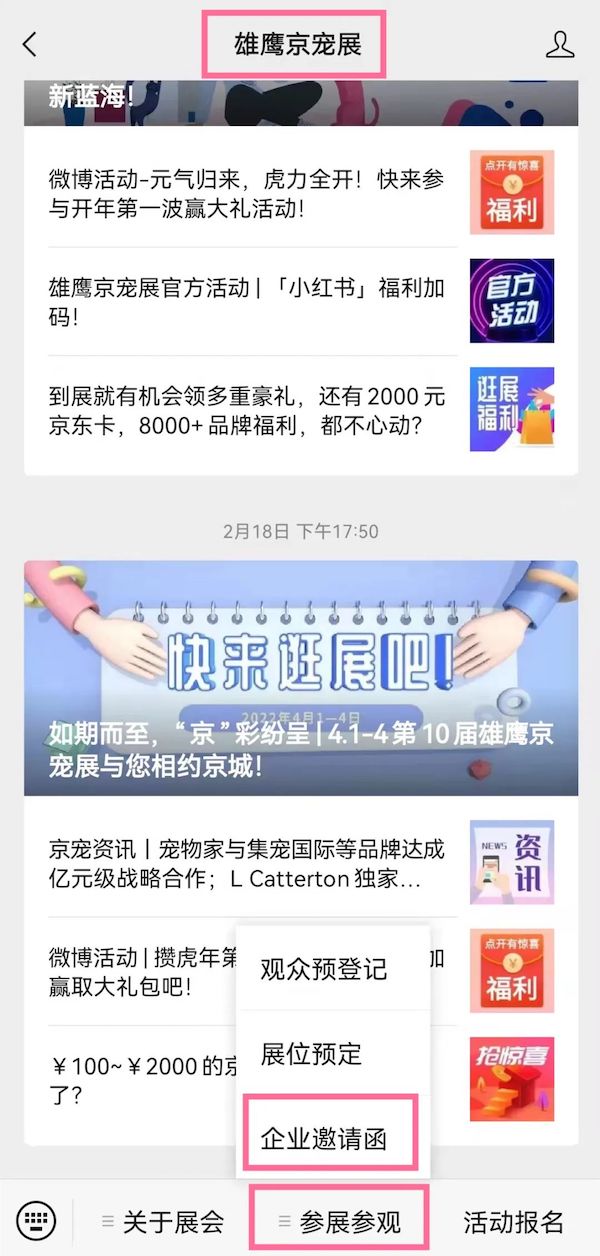Open the 快来逛展吧 banner article
This screenshot has width=600, height=1256.
click(300, 678)
